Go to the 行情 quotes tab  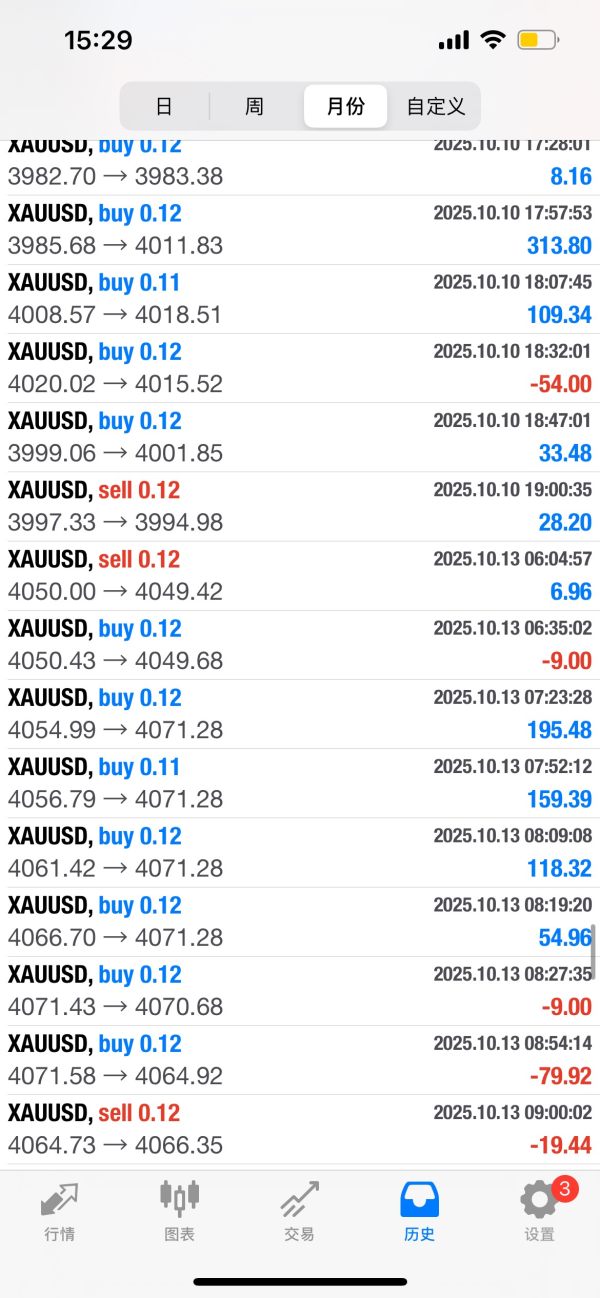click(x=60, y=1211)
